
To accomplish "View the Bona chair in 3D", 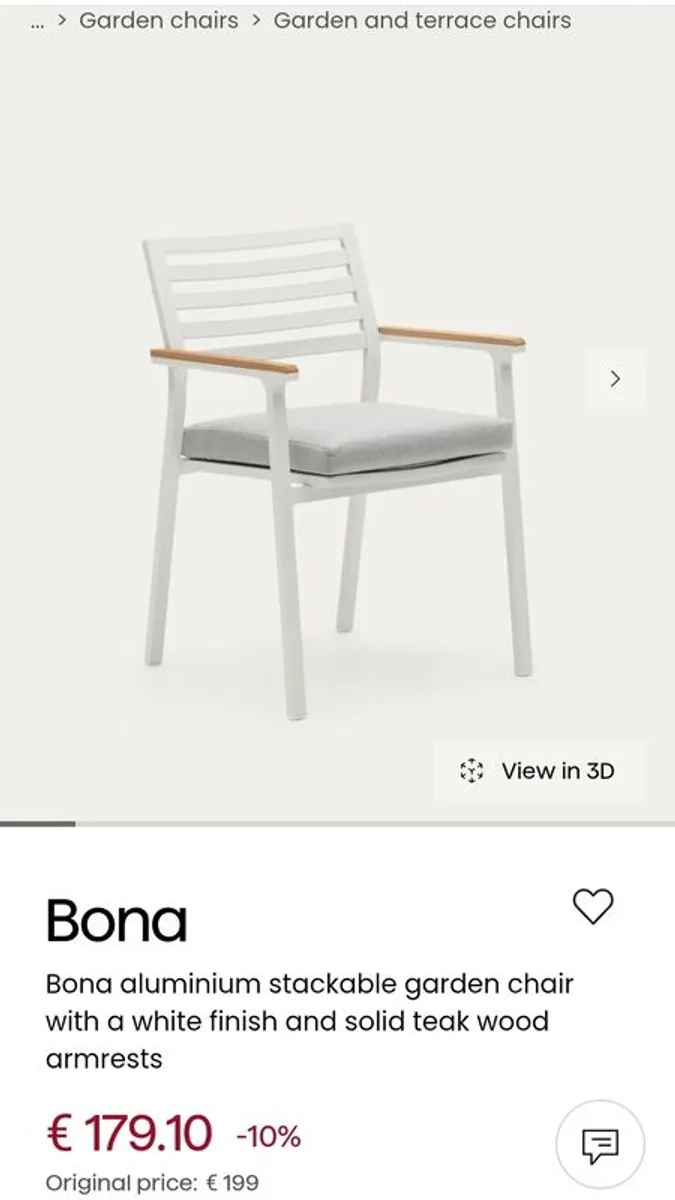I will coord(540,771).
